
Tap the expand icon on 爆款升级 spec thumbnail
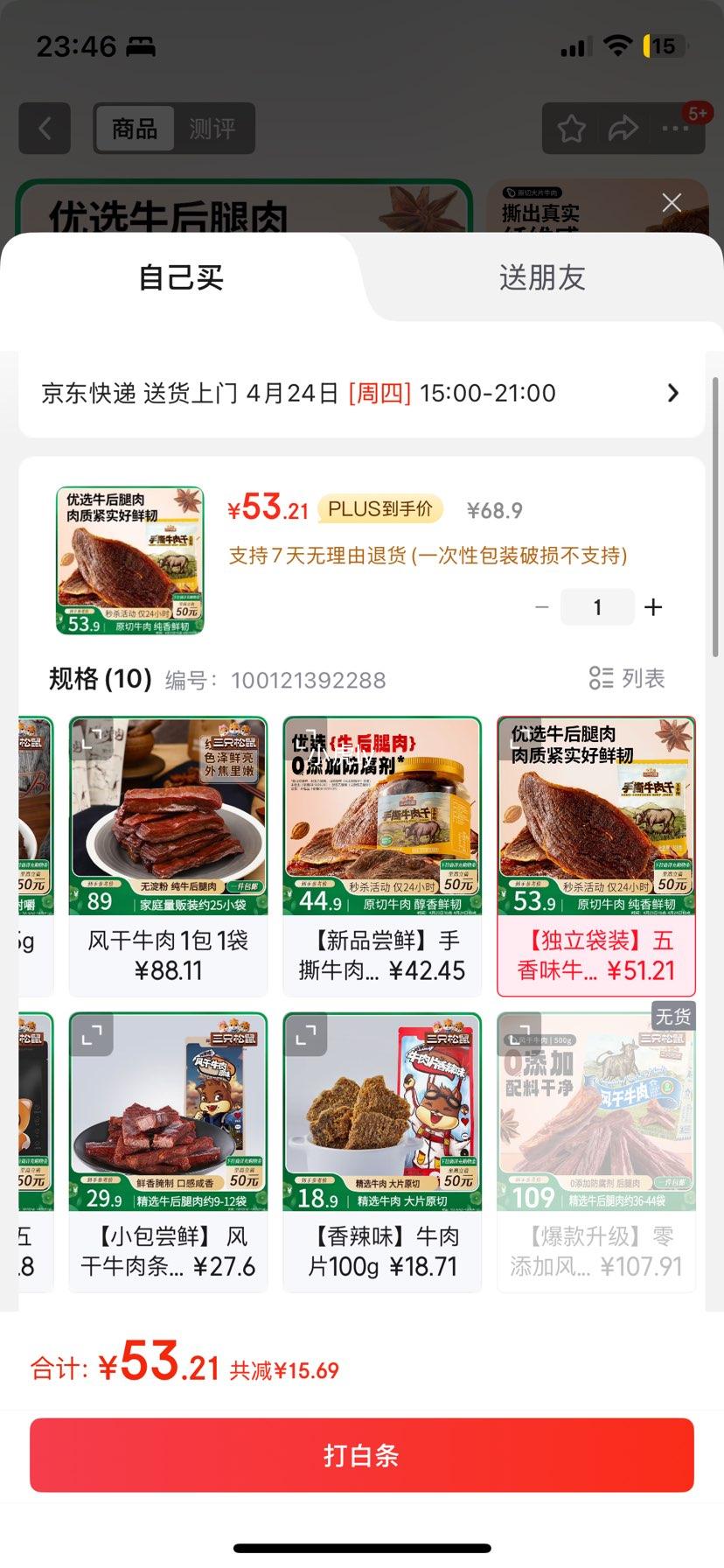(x=519, y=1033)
